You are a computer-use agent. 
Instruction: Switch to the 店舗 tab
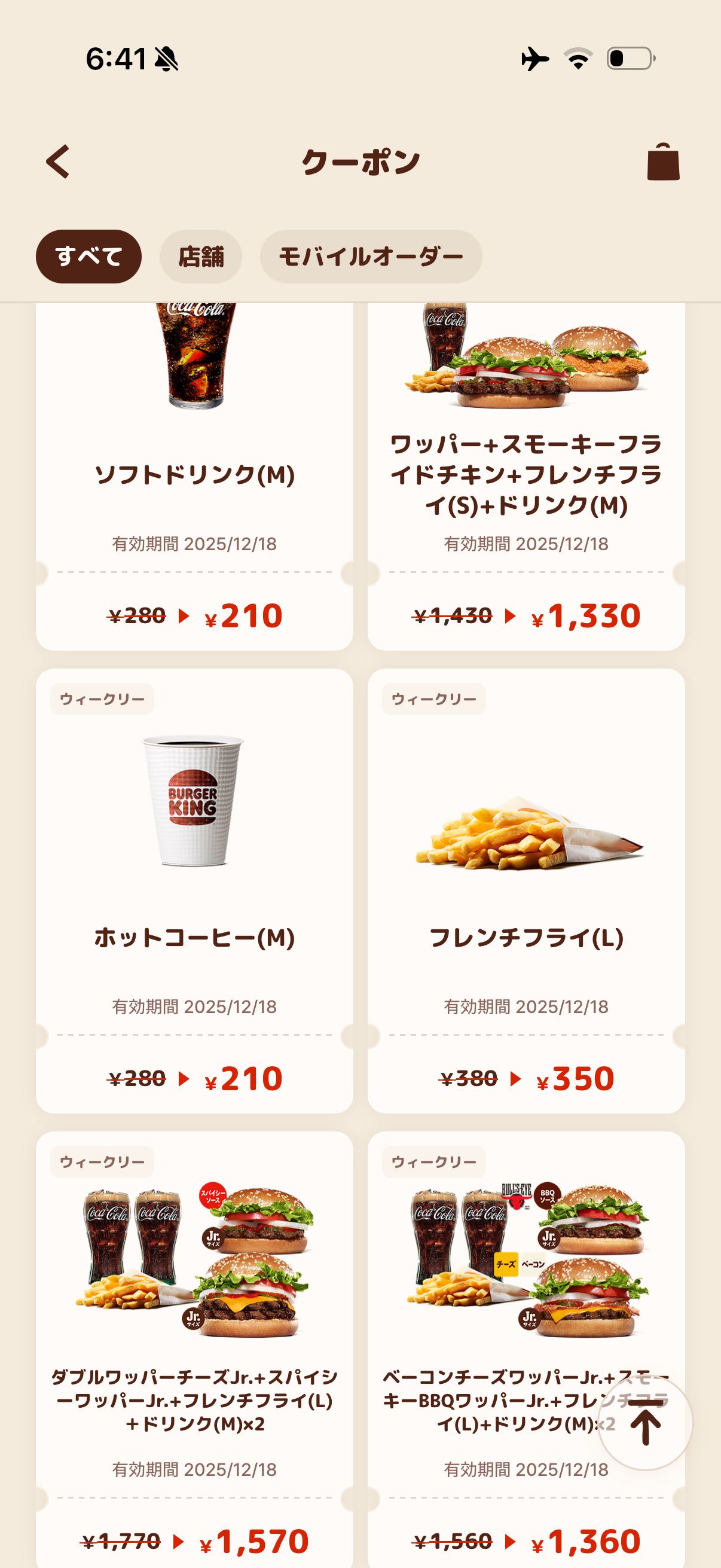(x=201, y=257)
